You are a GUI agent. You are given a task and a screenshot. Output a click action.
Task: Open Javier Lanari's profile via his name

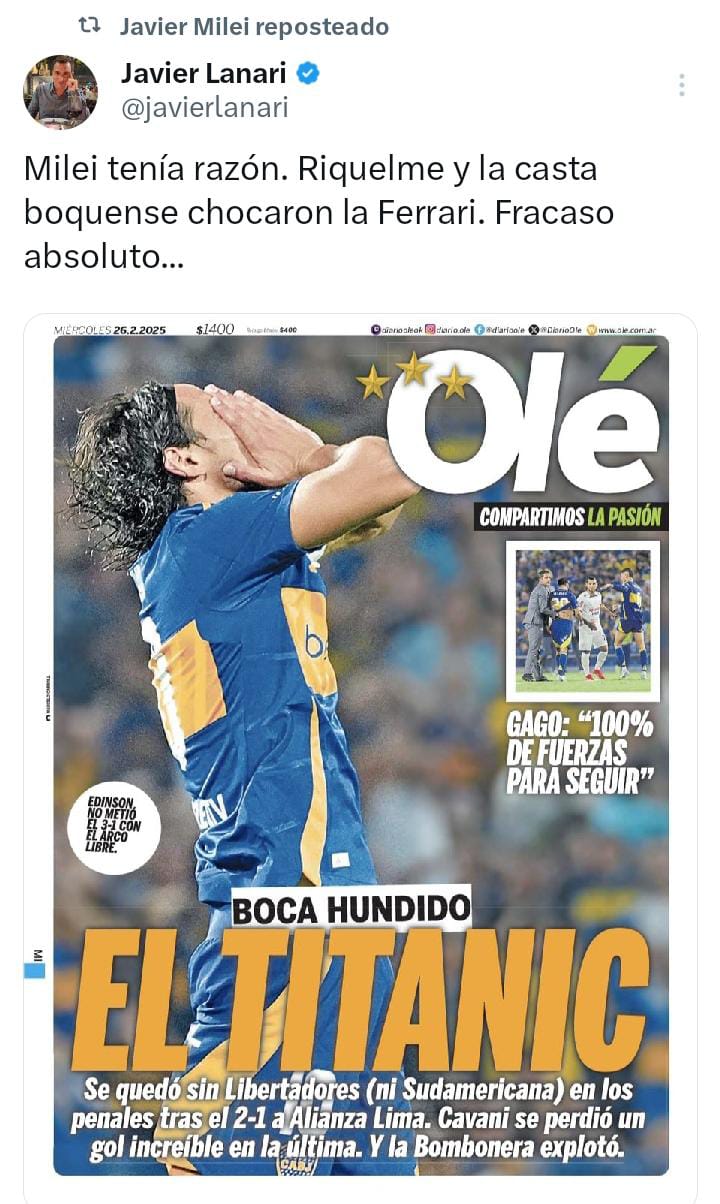click(204, 73)
